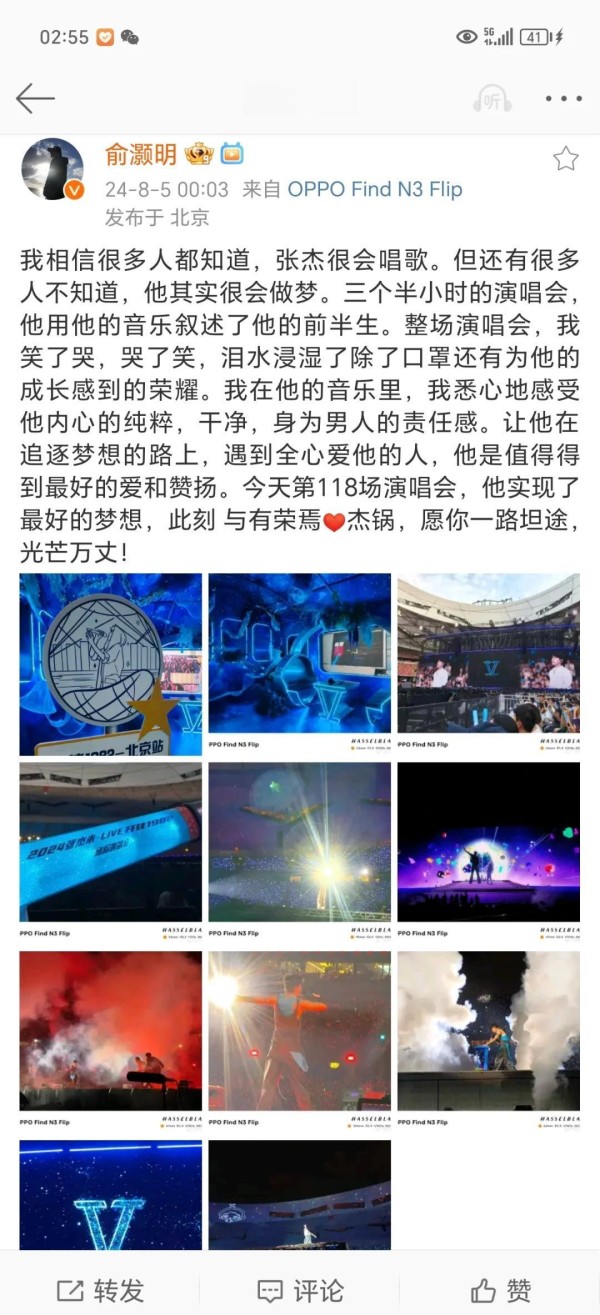This screenshot has height=1315, width=600.
Task: Open the glowing light stick photo
Action: (111, 853)
